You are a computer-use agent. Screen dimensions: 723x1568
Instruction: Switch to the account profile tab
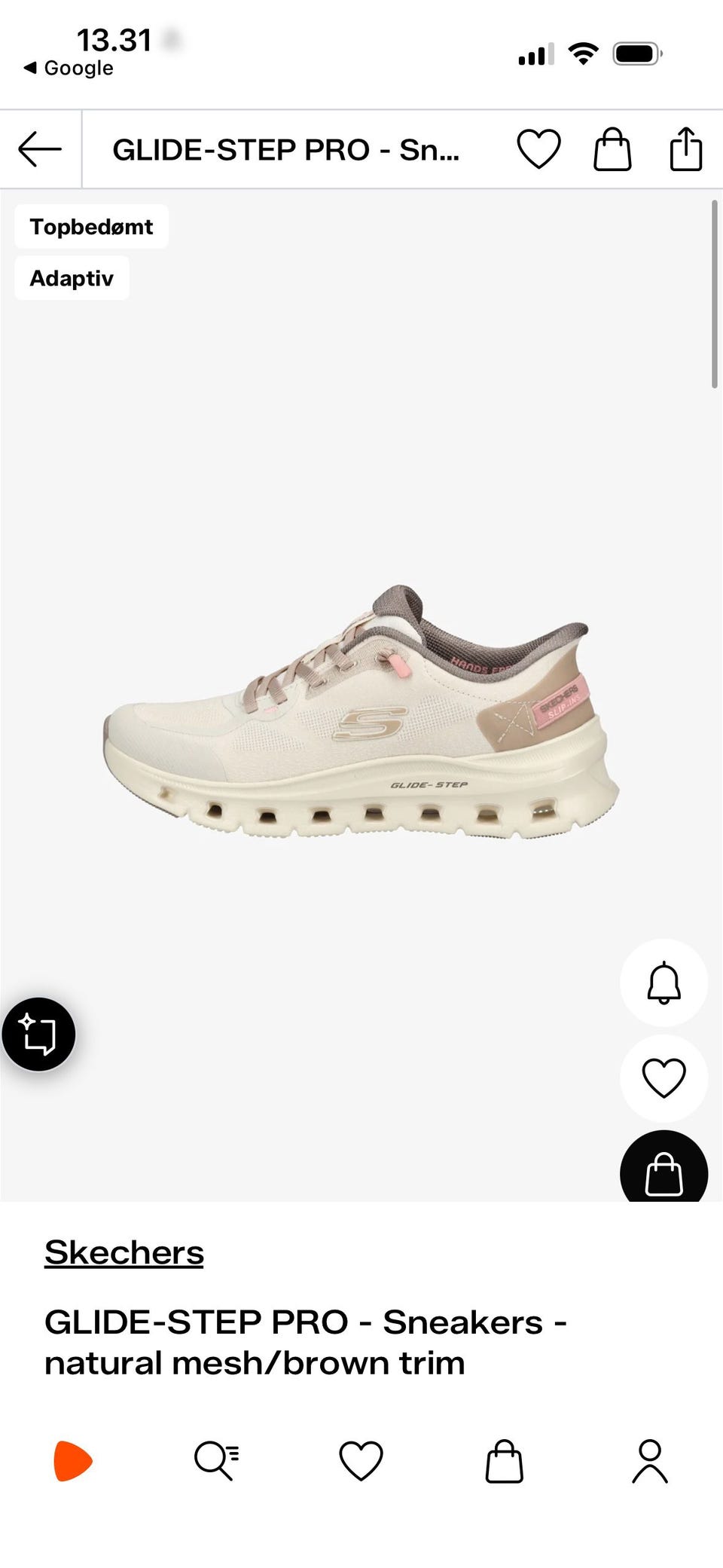pyautogui.click(x=650, y=1461)
